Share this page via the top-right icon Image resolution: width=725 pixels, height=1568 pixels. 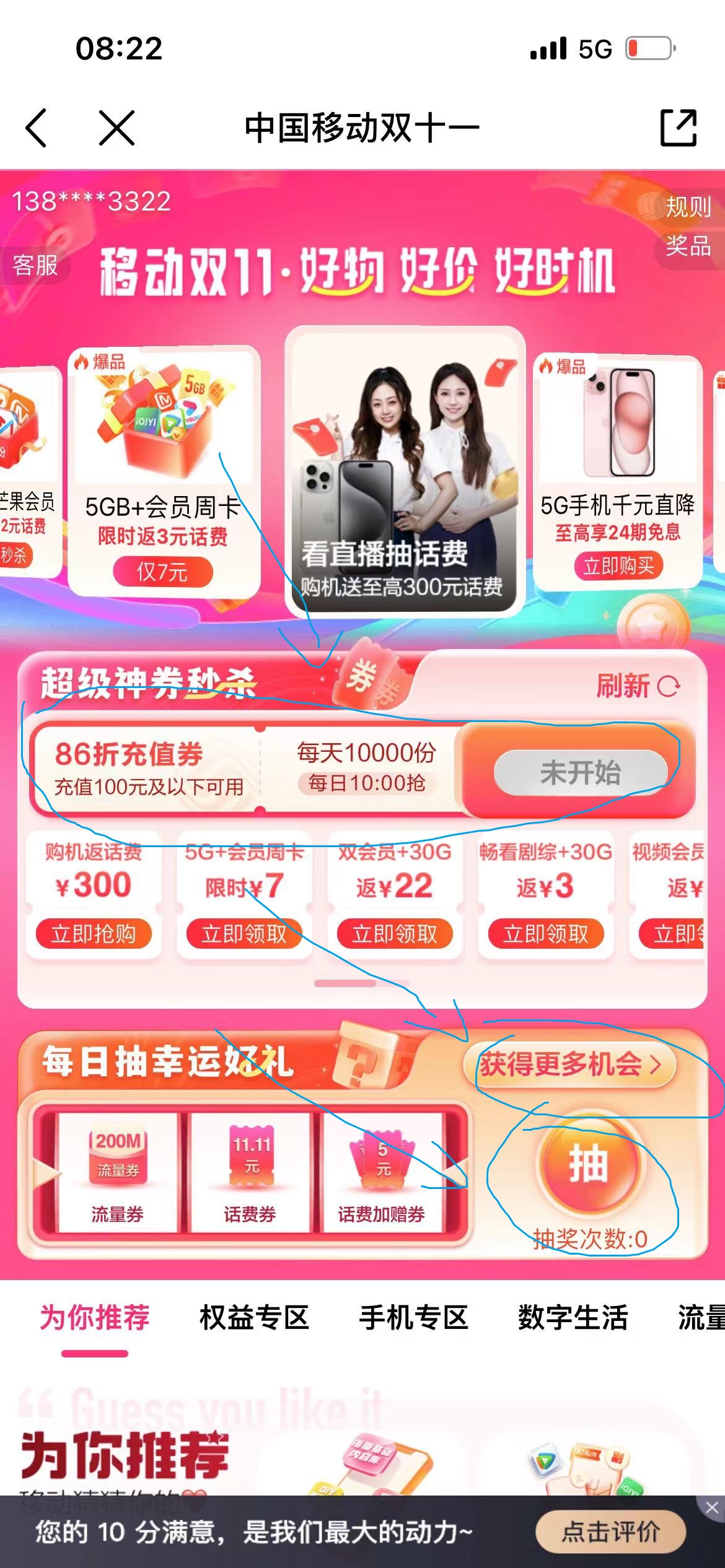679,128
